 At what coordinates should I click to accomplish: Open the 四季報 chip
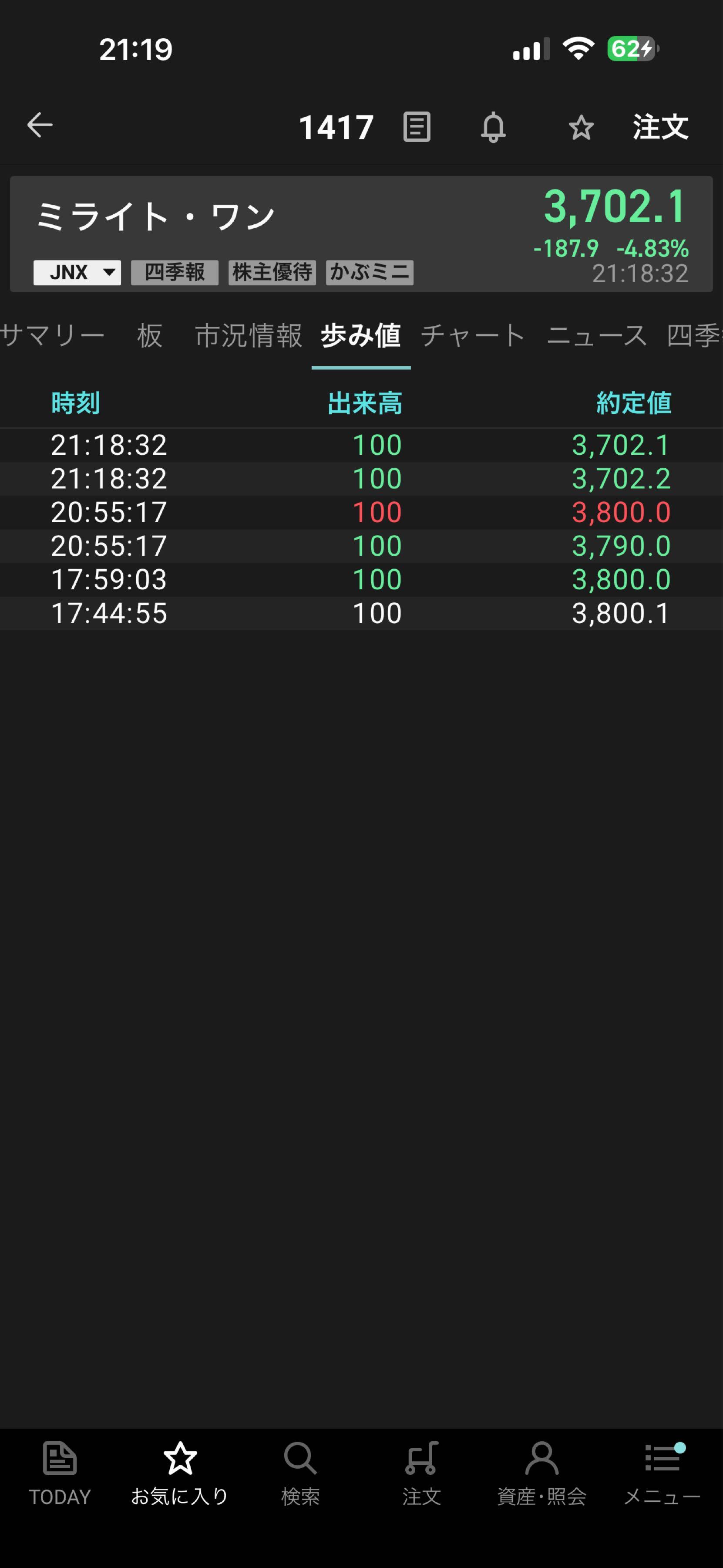(175, 272)
